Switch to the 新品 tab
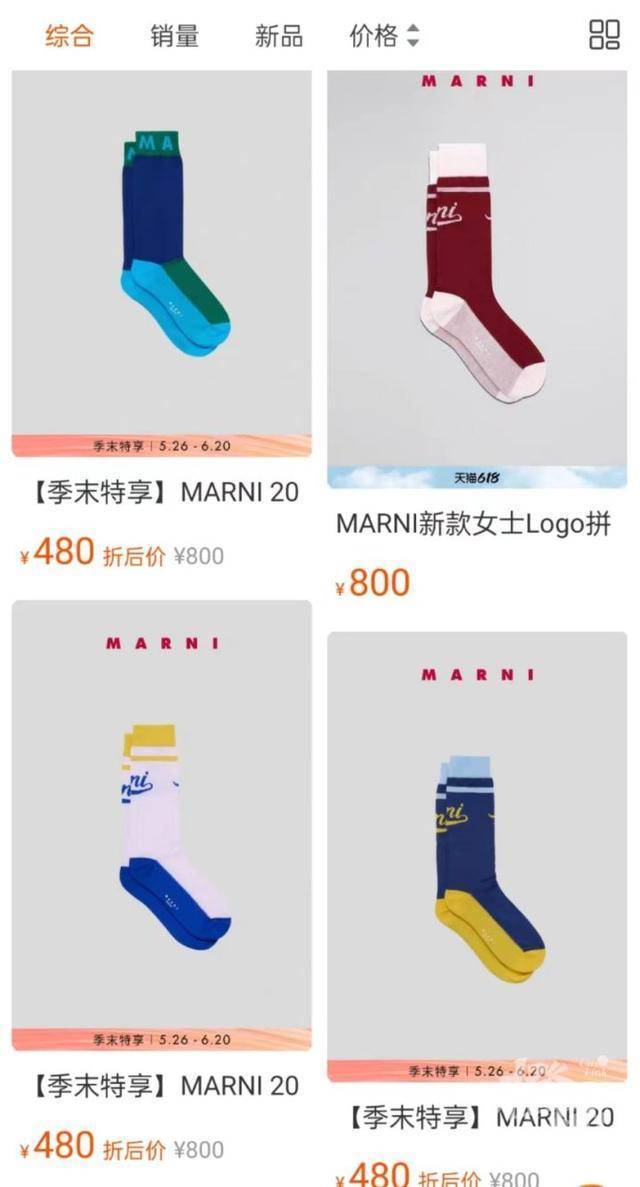Screen dimensions: 640x1187 pos(279,36)
